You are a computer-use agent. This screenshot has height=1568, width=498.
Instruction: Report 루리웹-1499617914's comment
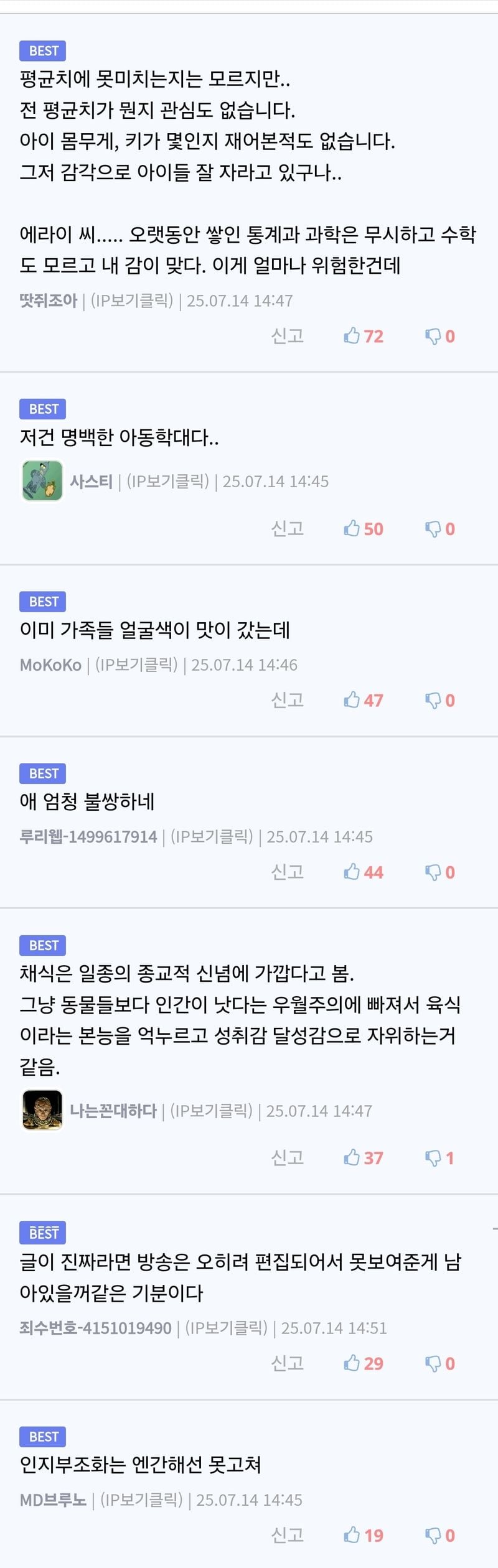tap(287, 872)
